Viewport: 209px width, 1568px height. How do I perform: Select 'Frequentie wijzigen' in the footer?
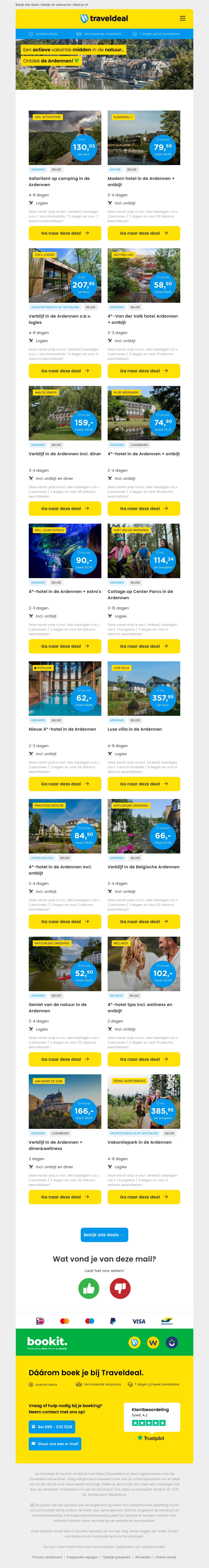coord(82,1557)
